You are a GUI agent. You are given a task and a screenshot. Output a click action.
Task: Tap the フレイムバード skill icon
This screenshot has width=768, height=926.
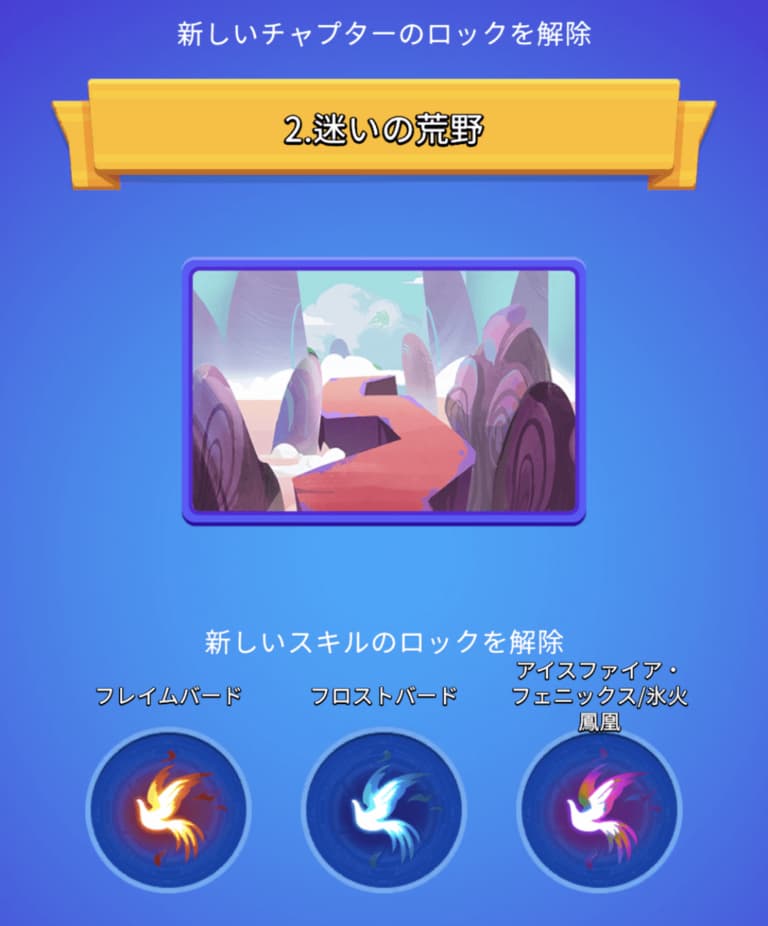[168, 810]
